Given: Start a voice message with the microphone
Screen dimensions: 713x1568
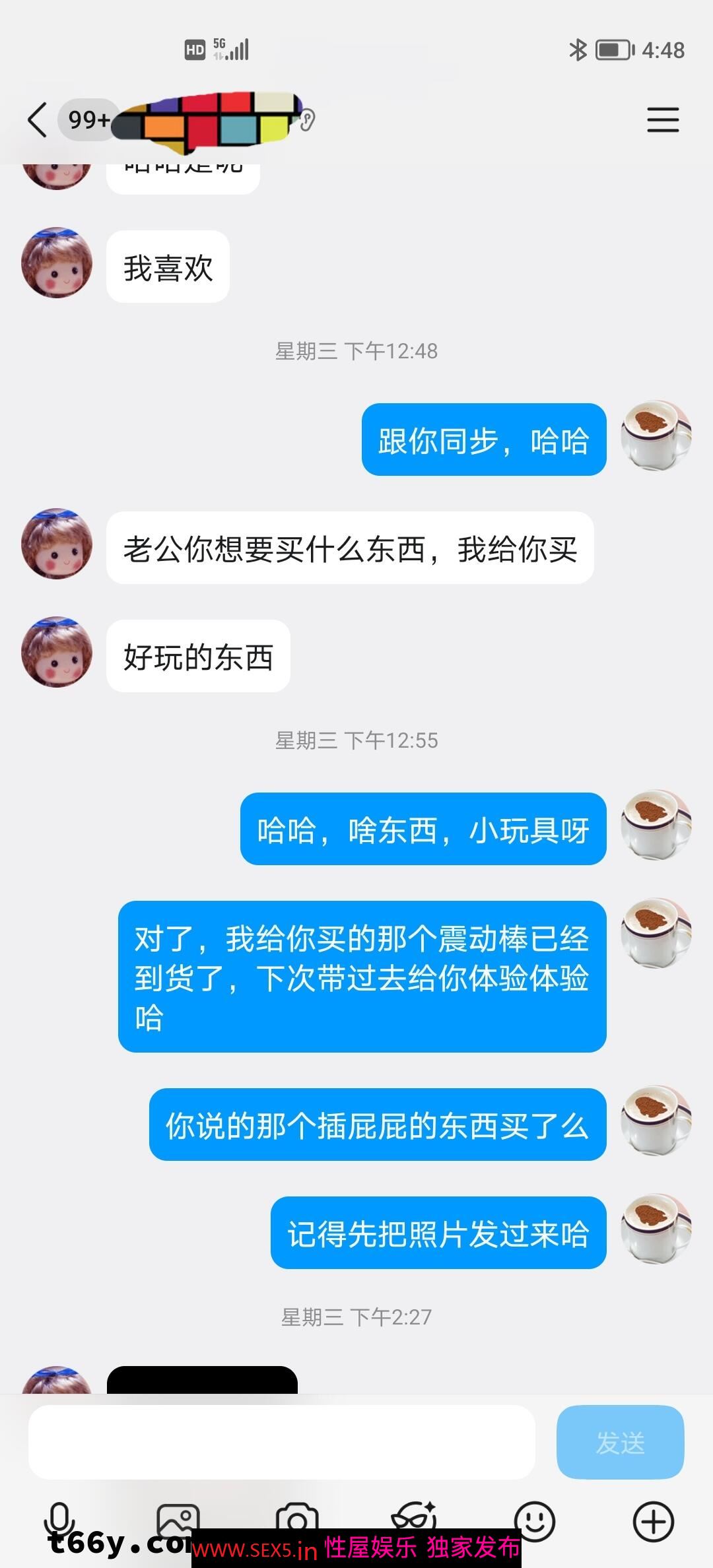Looking at the screenshot, I should (x=59, y=1517).
